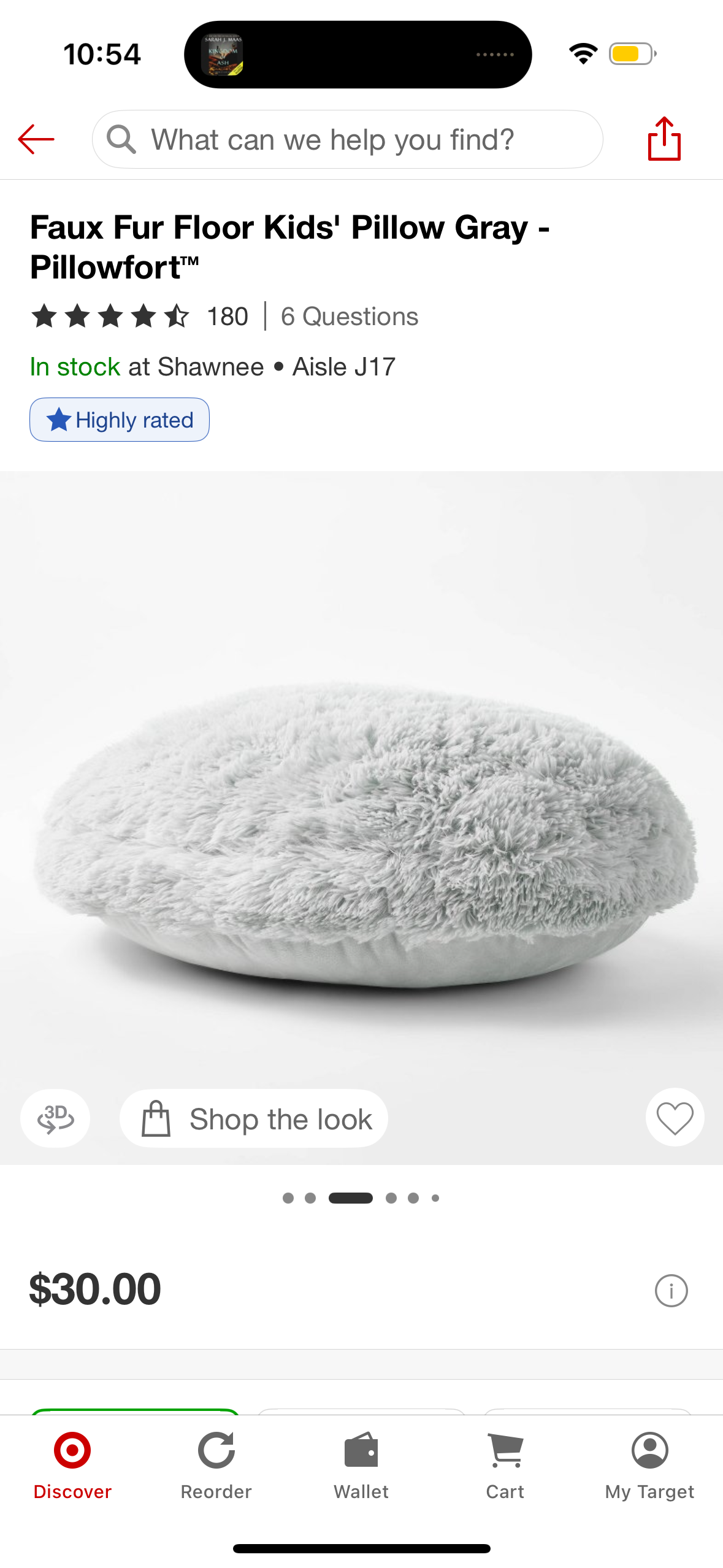View the pillow in 3D
The image size is (723, 1568).
55,1118
